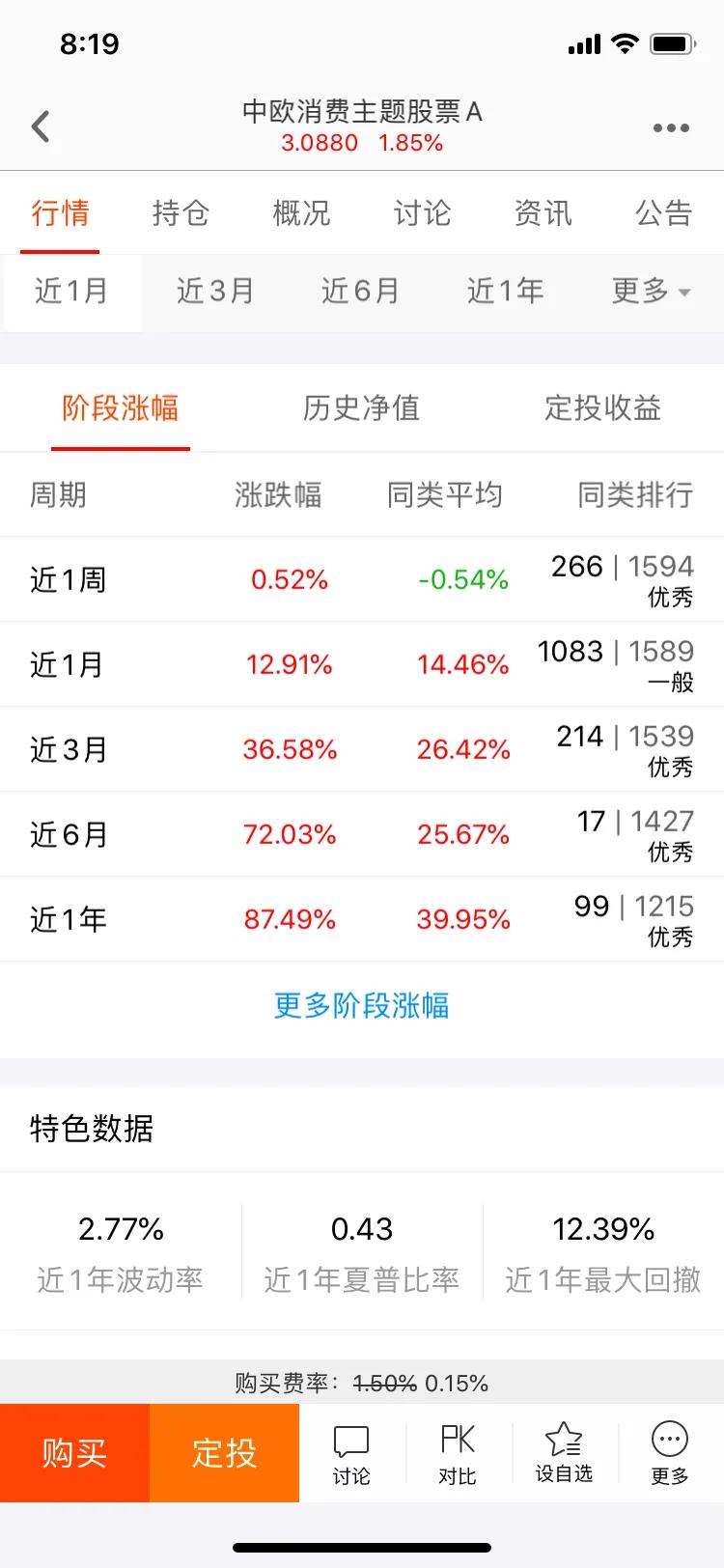Select the 近6月 period tab
The image size is (724, 1568).
pos(359,292)
